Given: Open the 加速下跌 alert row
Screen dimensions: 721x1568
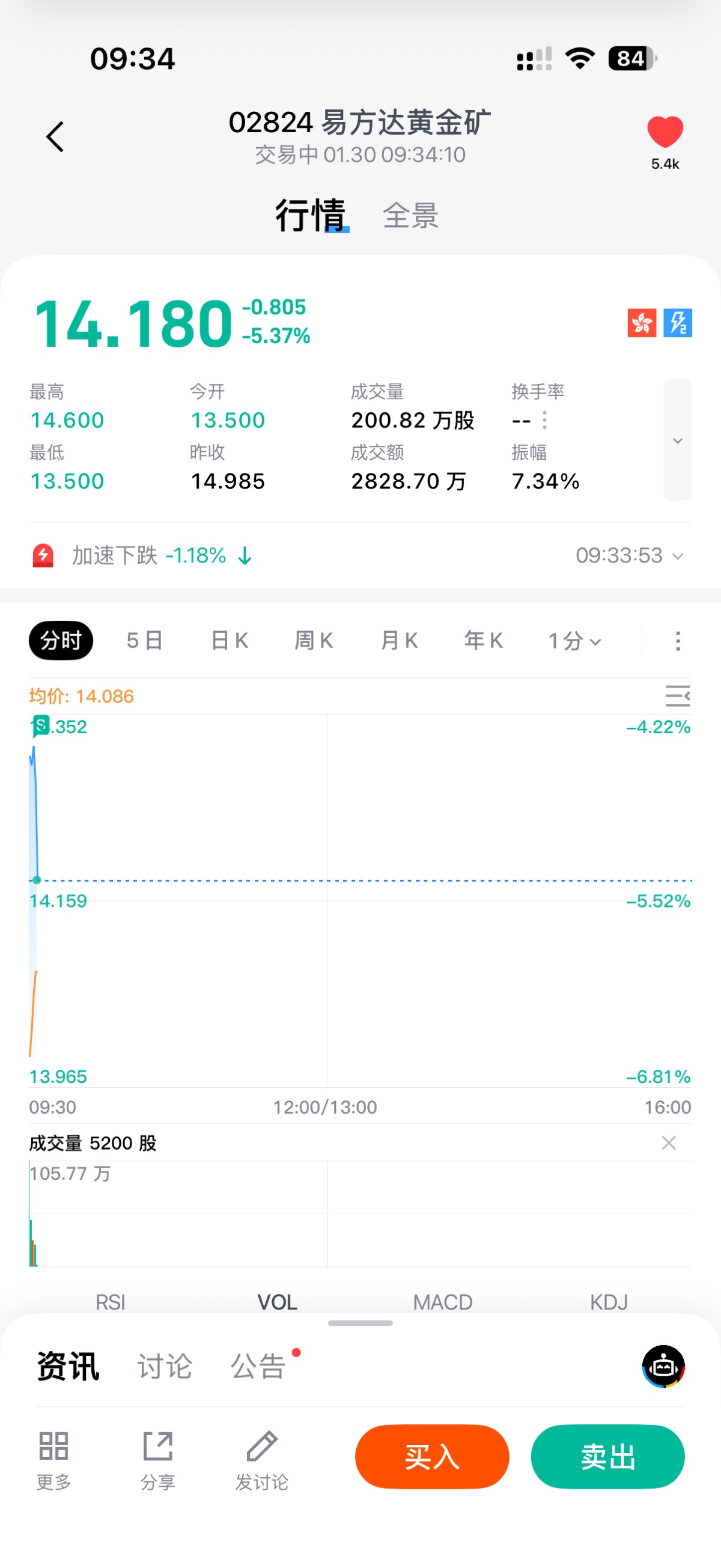Looking at the screenshot, I should (359, 555).
